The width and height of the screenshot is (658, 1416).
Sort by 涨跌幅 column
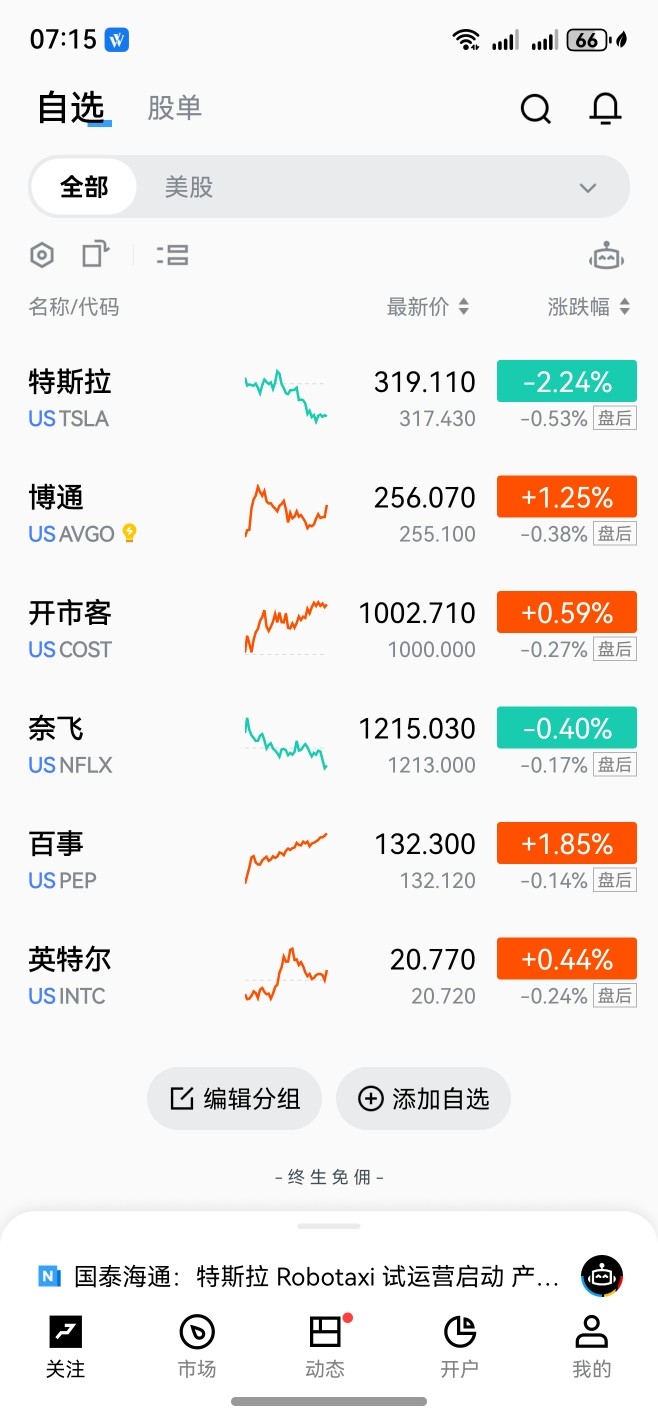(x=588, y=307)
